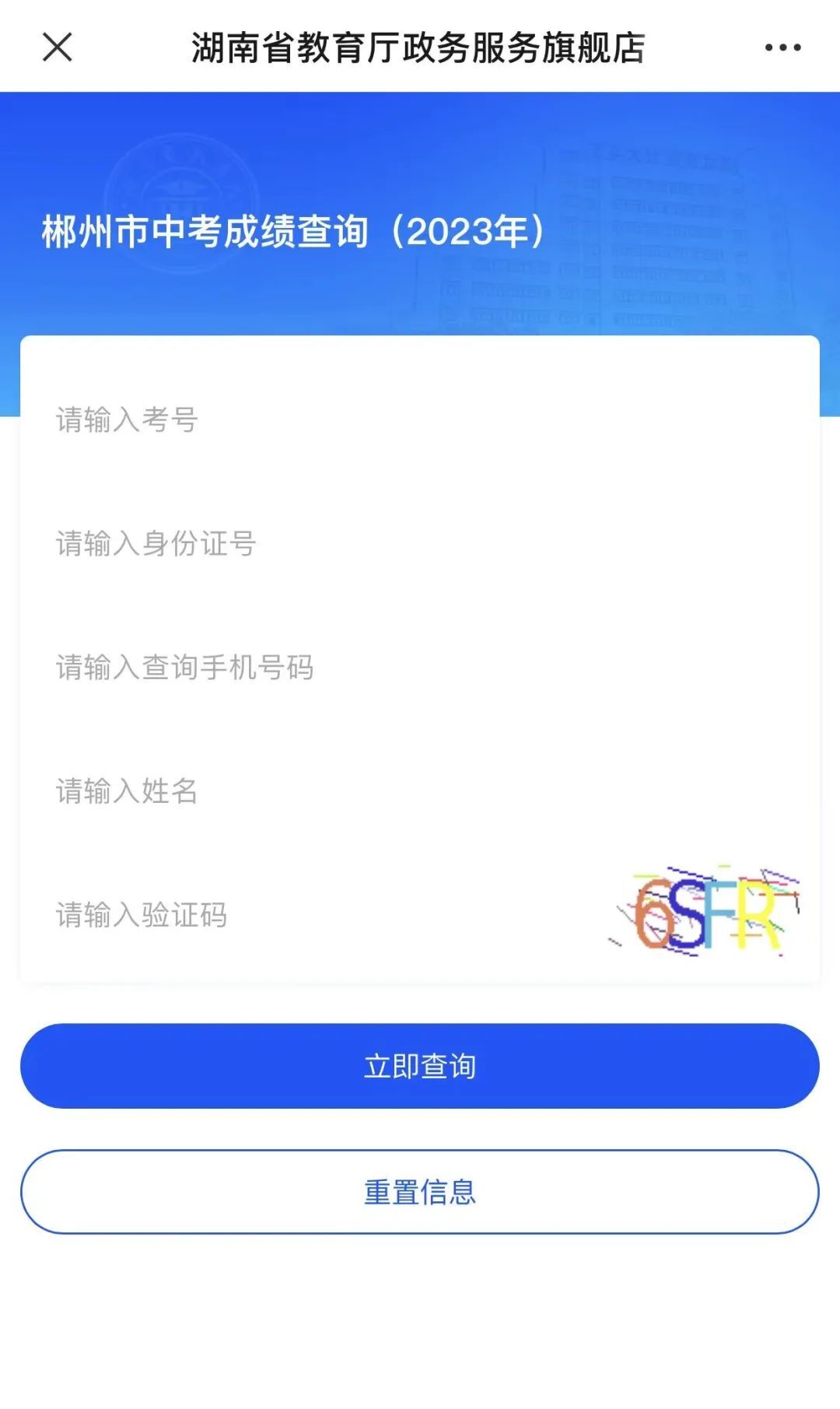Reset the form with 重置信息
This screenshot has height=1409, width=840.
point(420,1192)
